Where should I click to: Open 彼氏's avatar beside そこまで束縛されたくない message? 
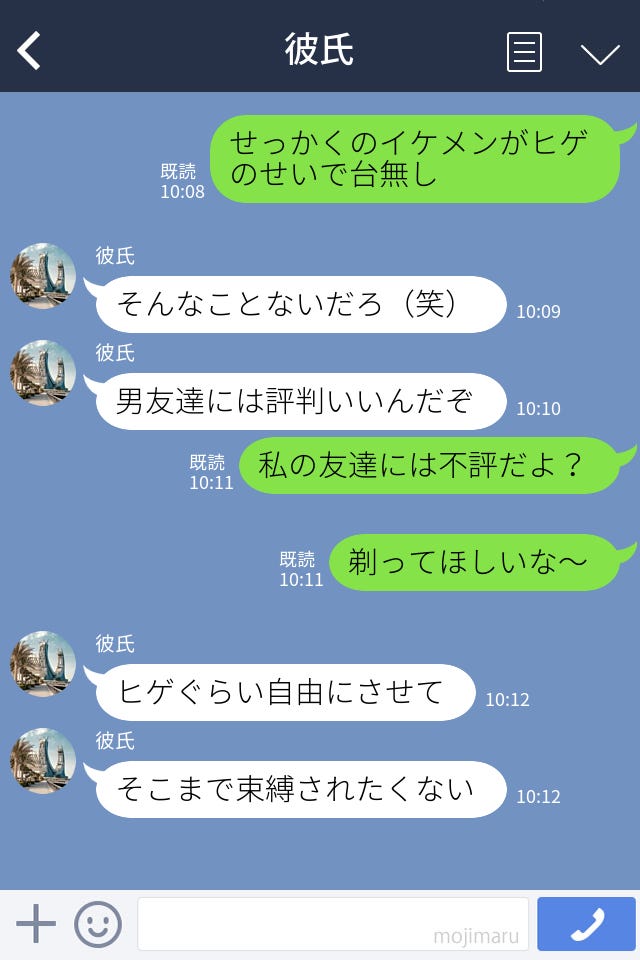pyautogui.click(x=43, y=761)
